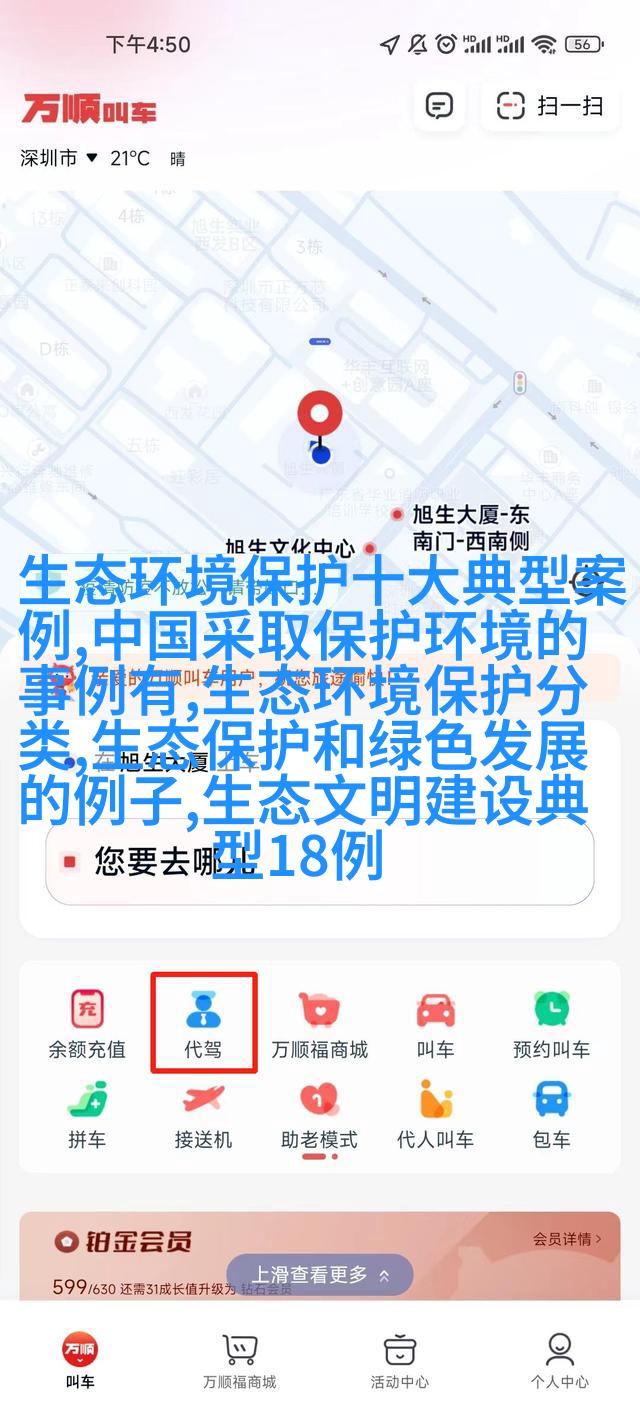Go to the 个人中心 tab
Image resolution: width=640 pixels, height=1422 pixels.
[x=560, y=1362]
